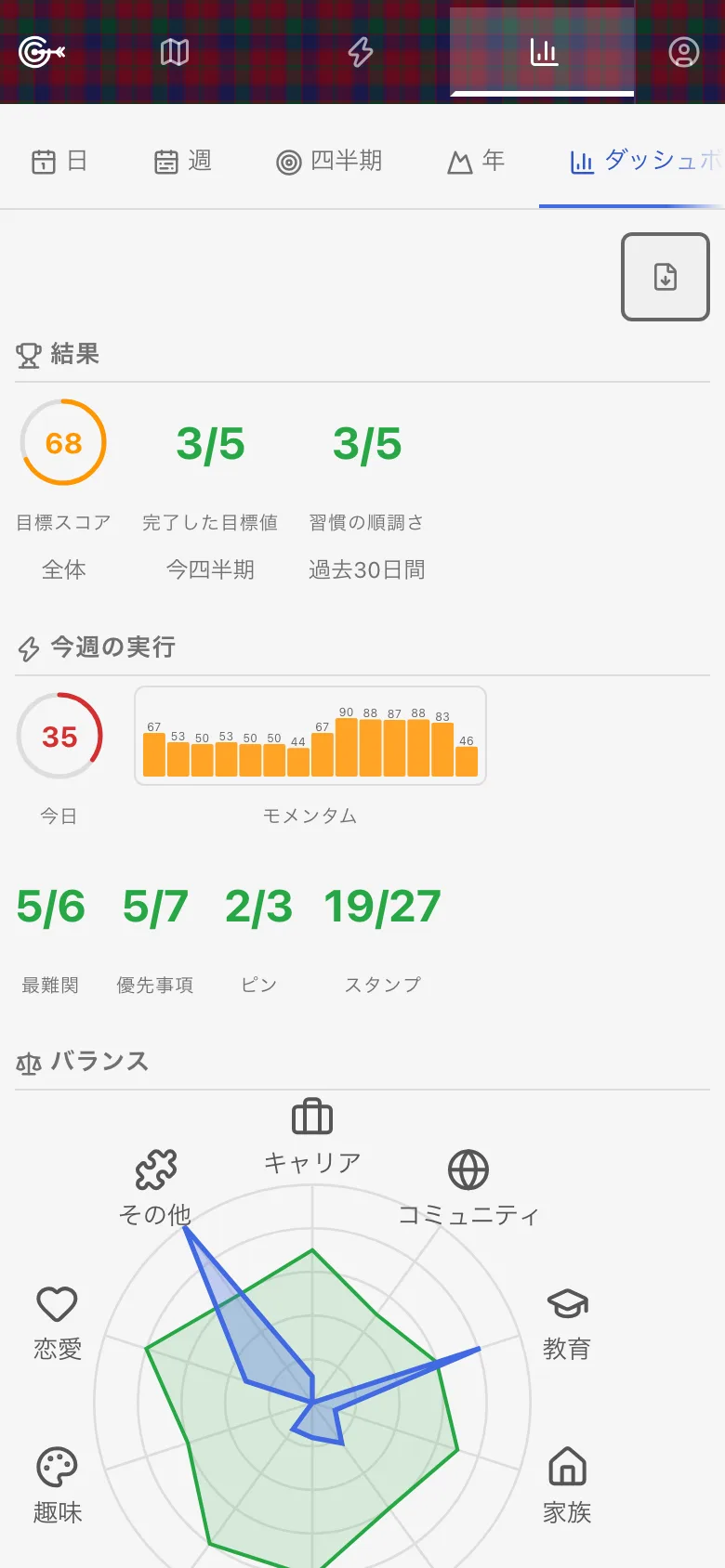Switch to the map roadmap tab
This screenshot has height=1568, width=725.
click(175, 52)
